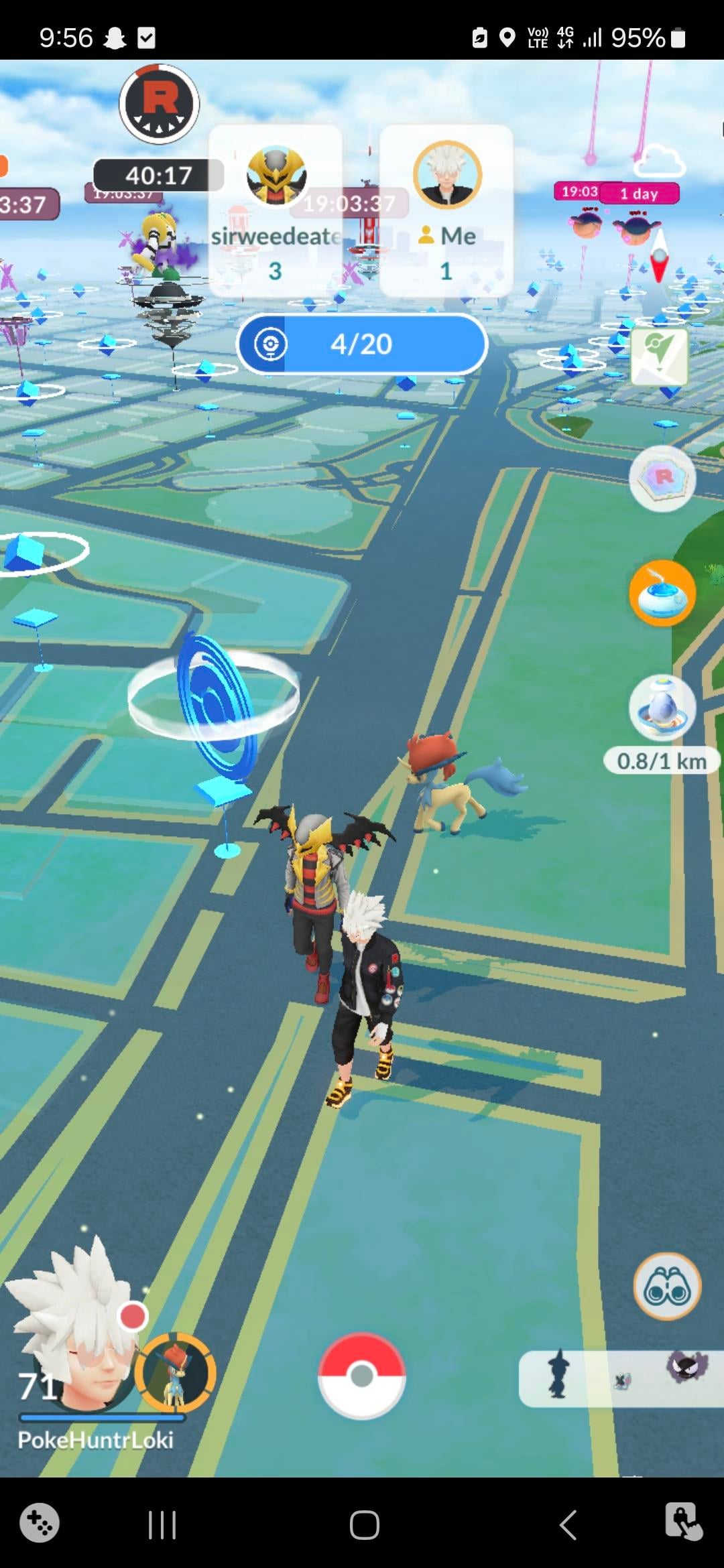Open the weather cloud icon
The height and width of the screenshot is (1568, 724).
[x=659, y=161]
